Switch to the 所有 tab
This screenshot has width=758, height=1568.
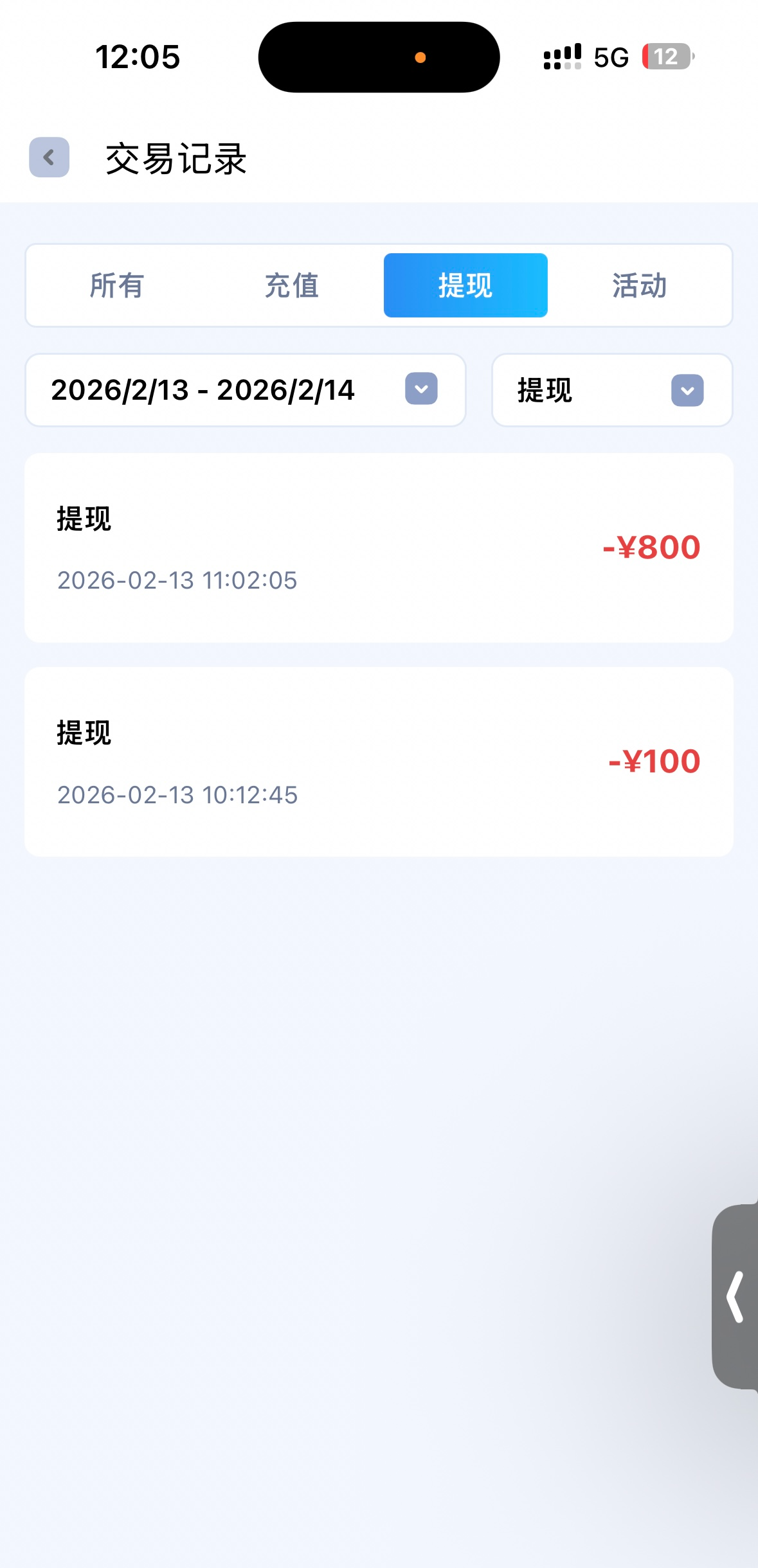tap(116, 286)
